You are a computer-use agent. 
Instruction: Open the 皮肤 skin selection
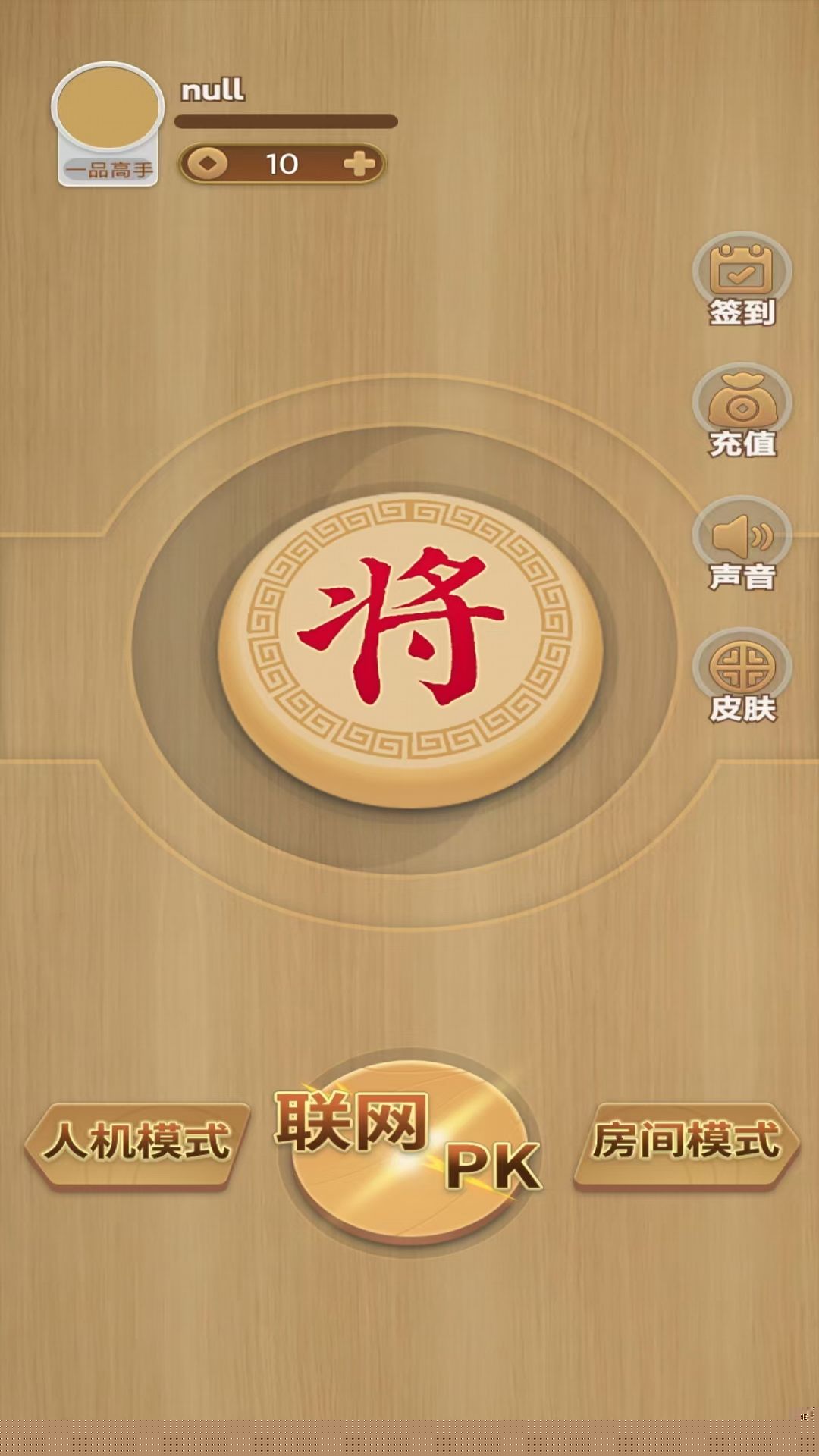[742, 676]
